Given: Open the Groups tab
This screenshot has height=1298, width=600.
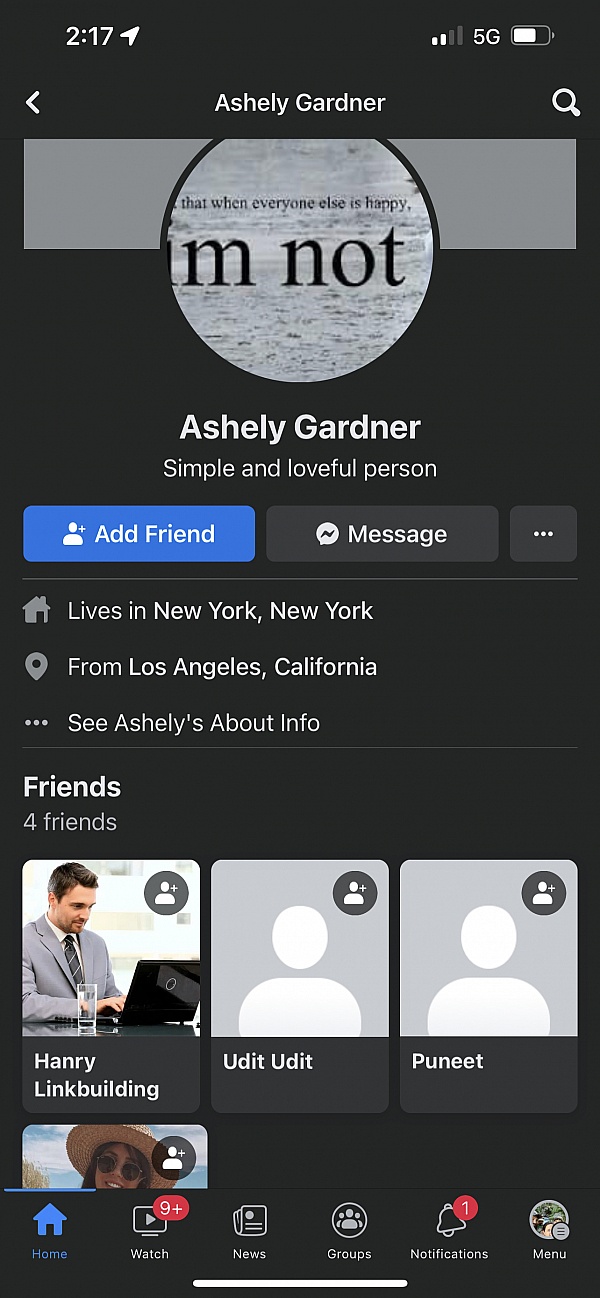Looking at the screenshot, I should coord(349,1231).
